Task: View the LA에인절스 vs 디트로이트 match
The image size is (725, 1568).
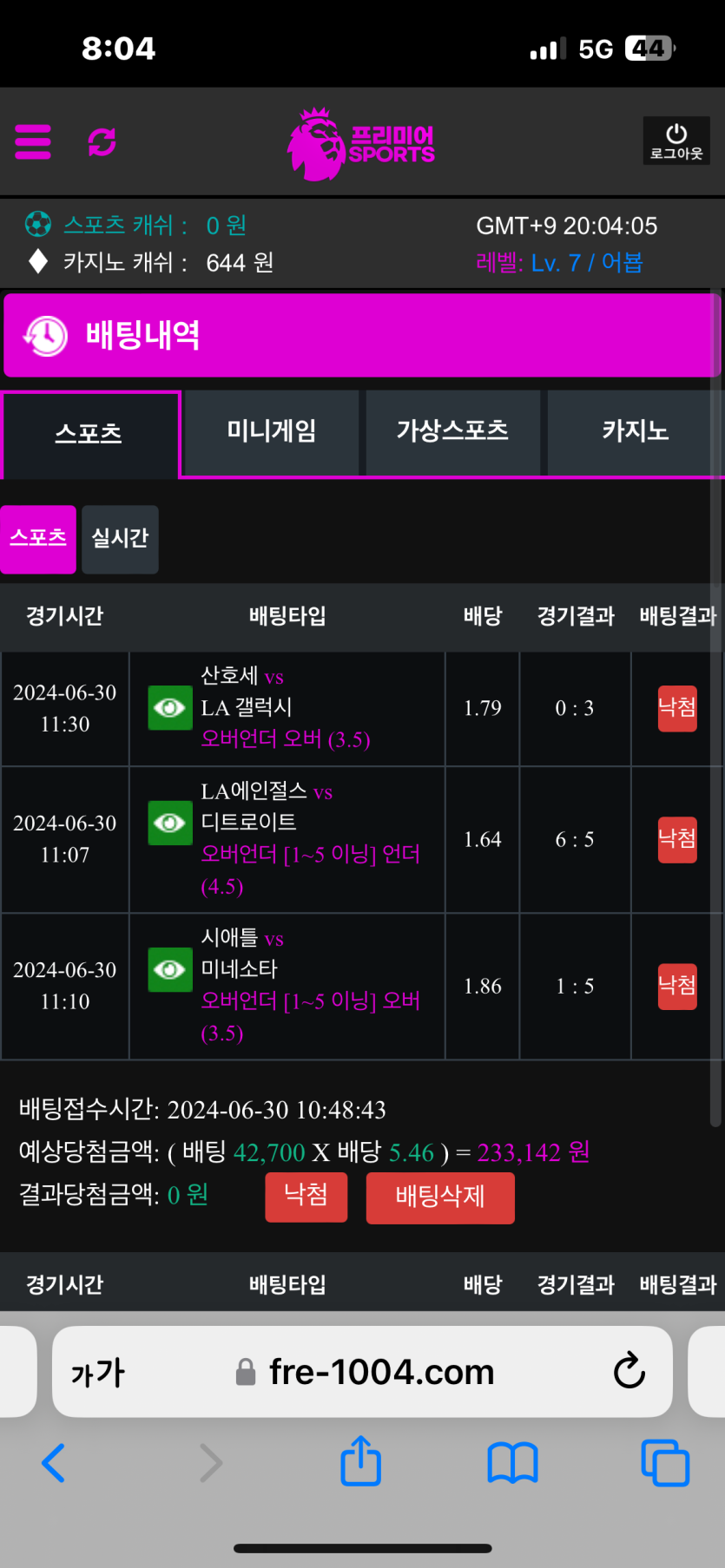Action: pyautogui.click(x=169, y=823)
